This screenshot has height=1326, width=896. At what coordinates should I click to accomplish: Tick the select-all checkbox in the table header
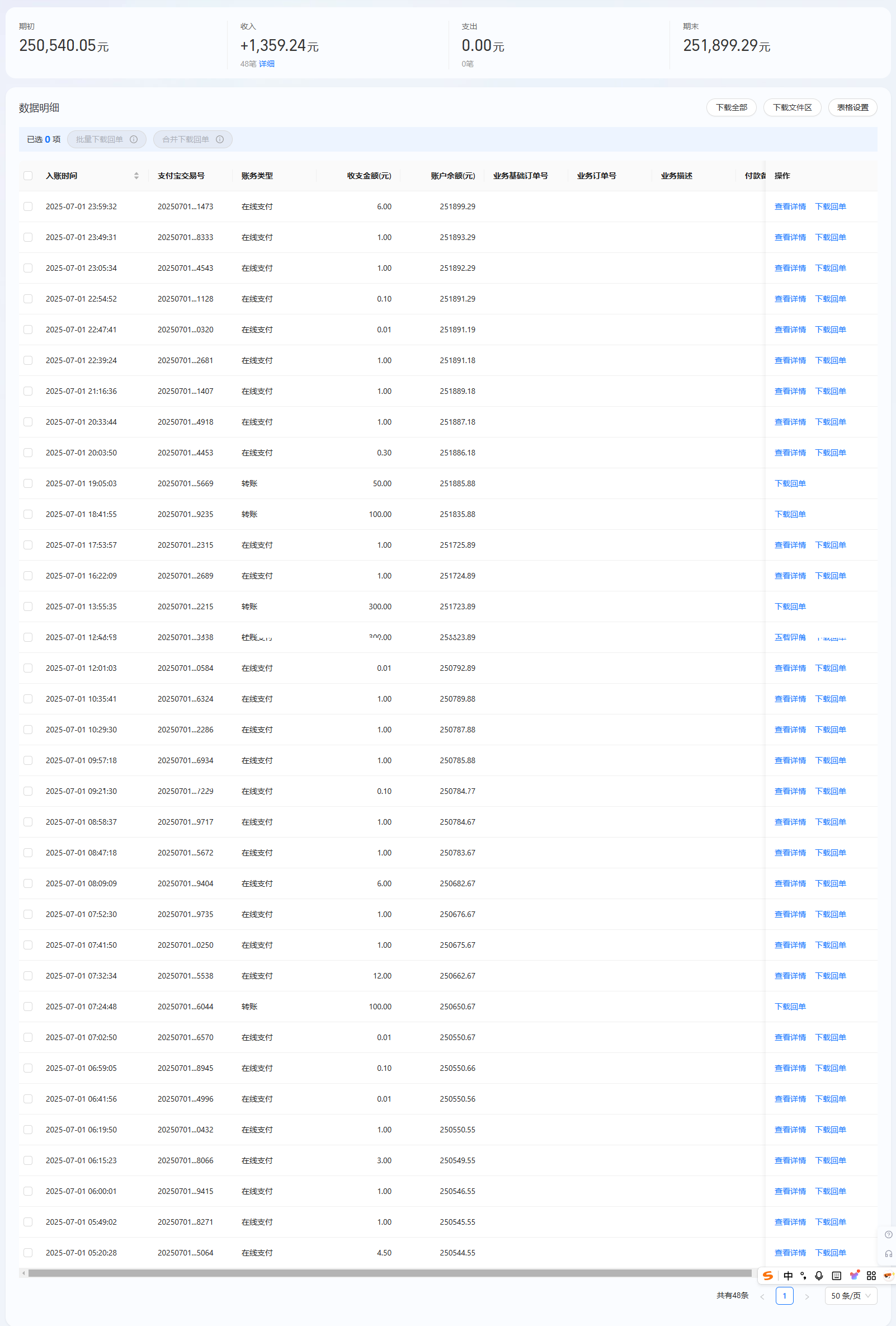[28, 176]
